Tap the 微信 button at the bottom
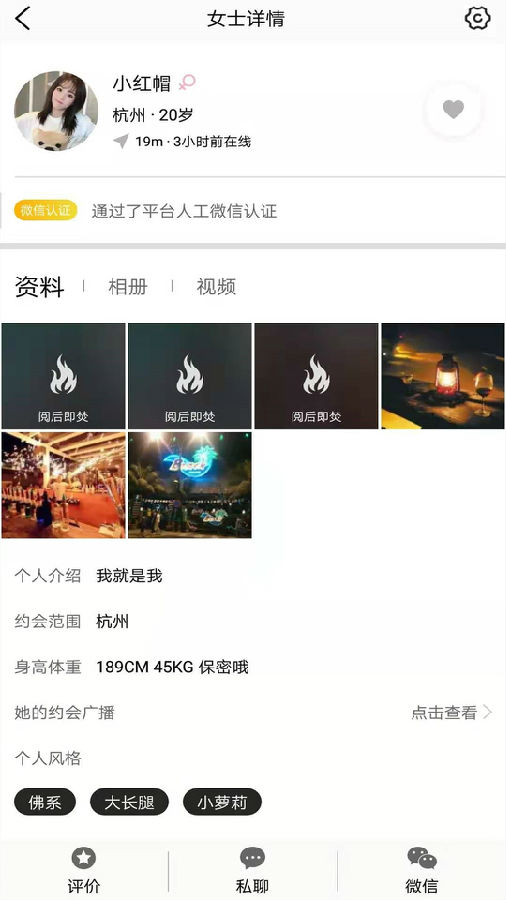Image resolution: width=506 pixels, height=900 pixels. coord(422,871)
